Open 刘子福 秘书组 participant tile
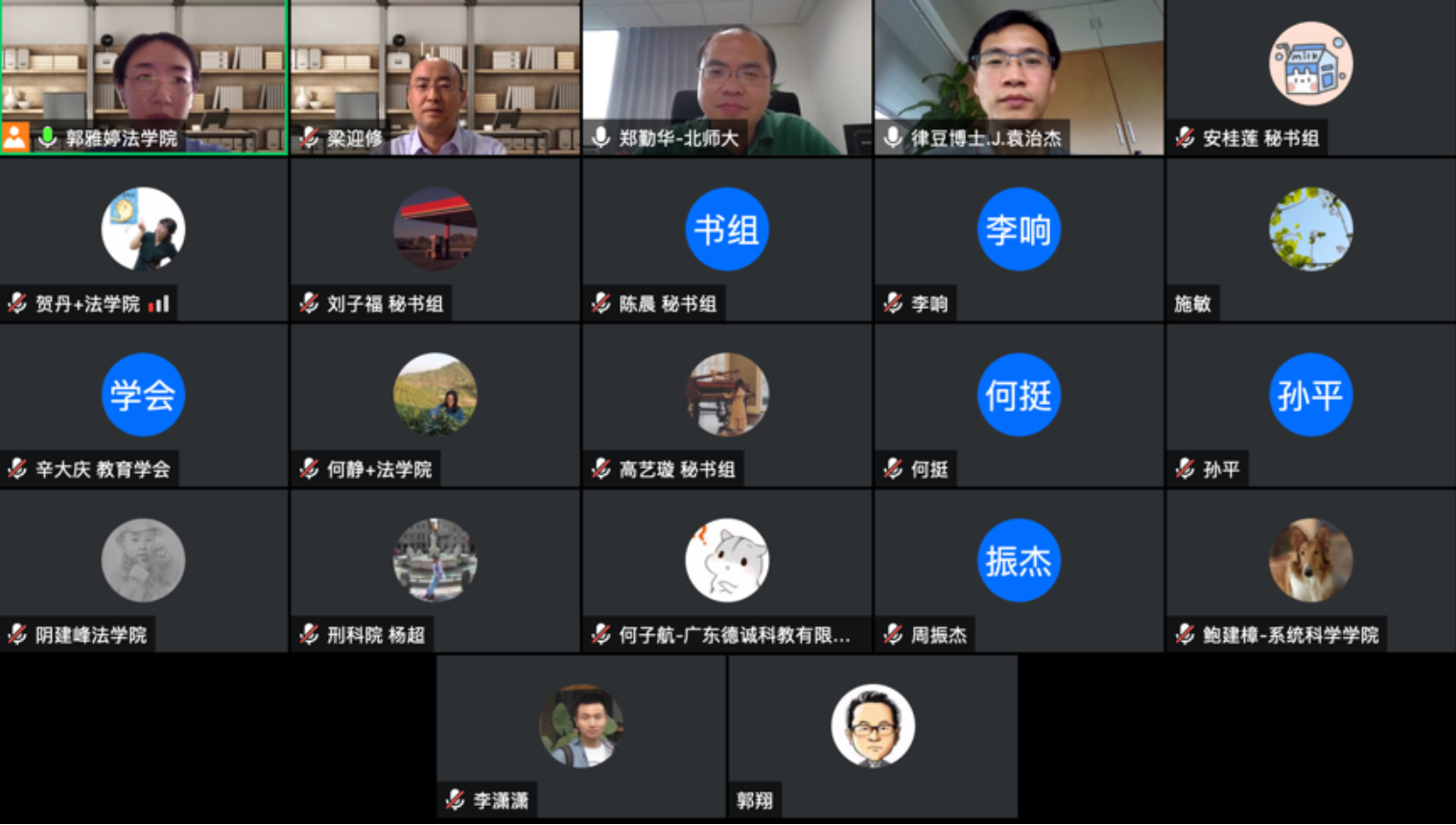Image resolution: width=1456 pixels, height=825 pixels. [435, 240]
